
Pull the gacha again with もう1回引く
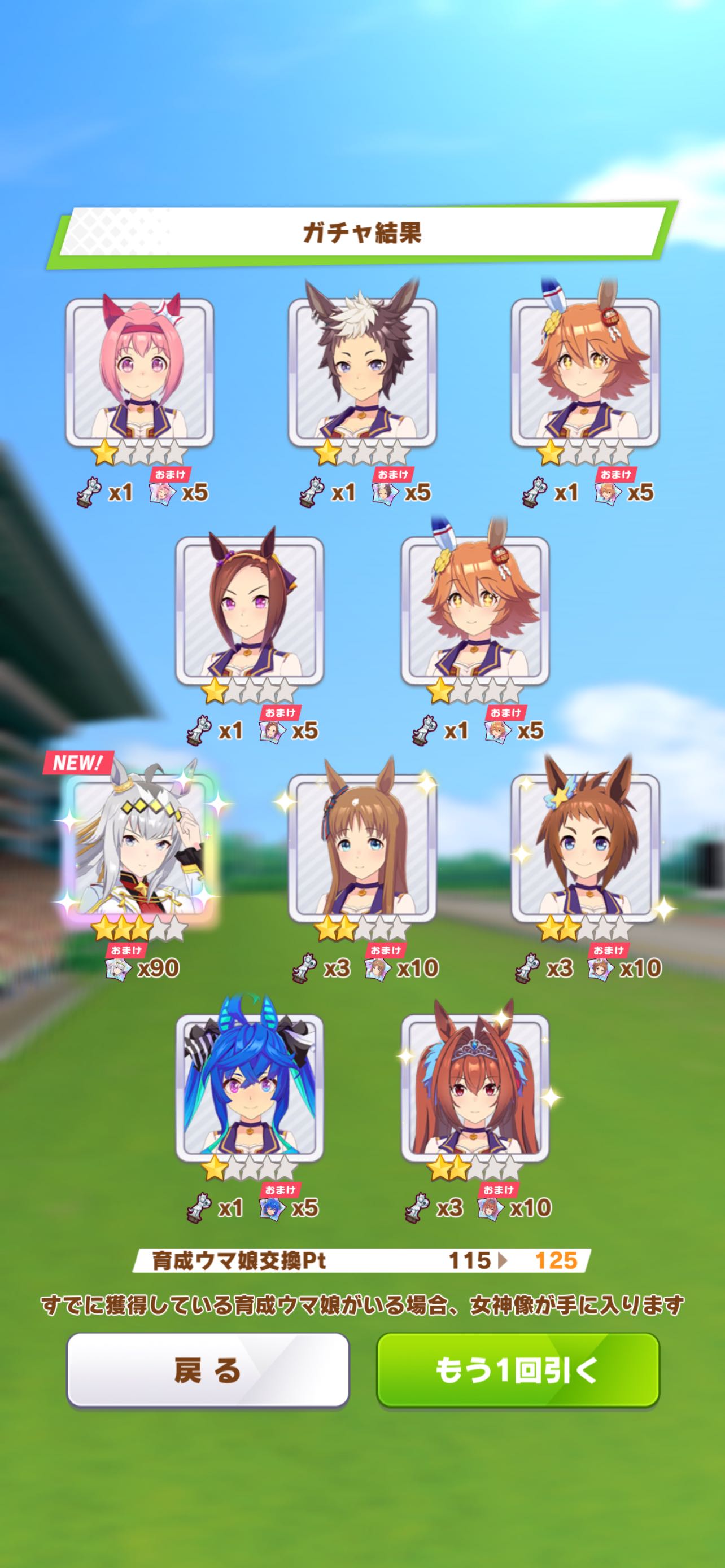[517, 1371]
